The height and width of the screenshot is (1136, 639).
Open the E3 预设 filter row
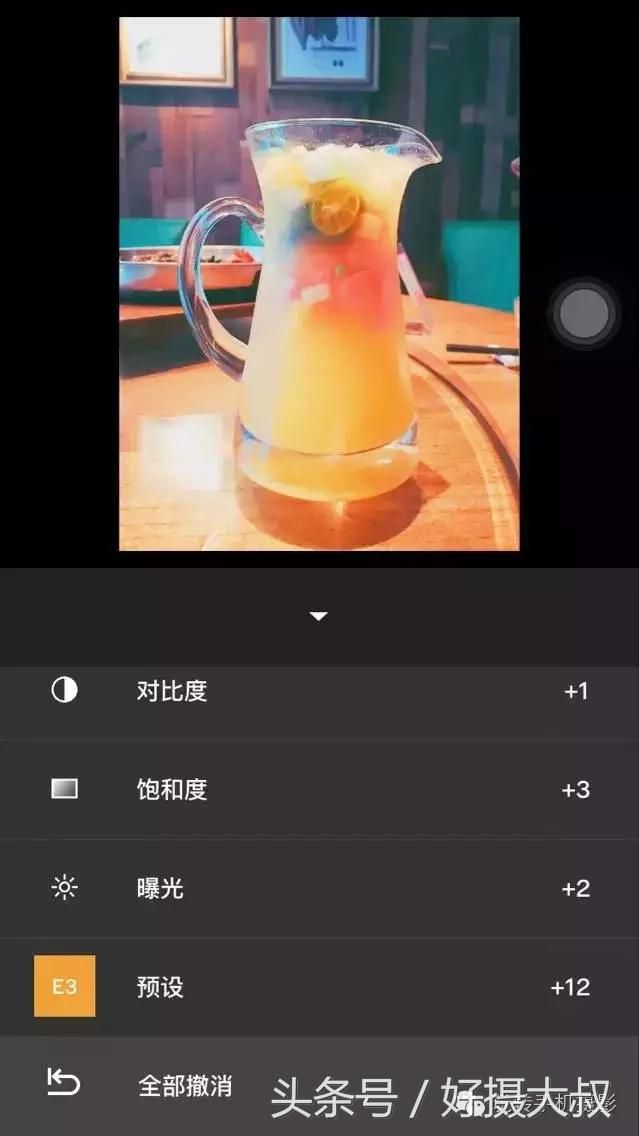(x=320, y=987)
